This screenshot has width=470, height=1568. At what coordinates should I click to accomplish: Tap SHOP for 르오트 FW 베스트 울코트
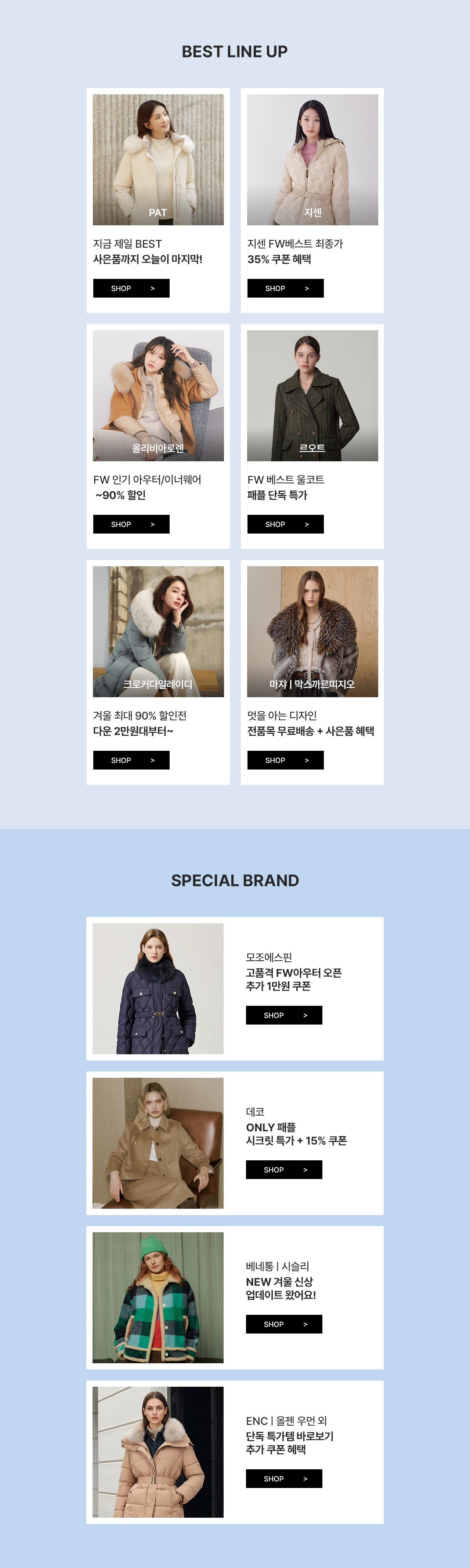point(285,524)
